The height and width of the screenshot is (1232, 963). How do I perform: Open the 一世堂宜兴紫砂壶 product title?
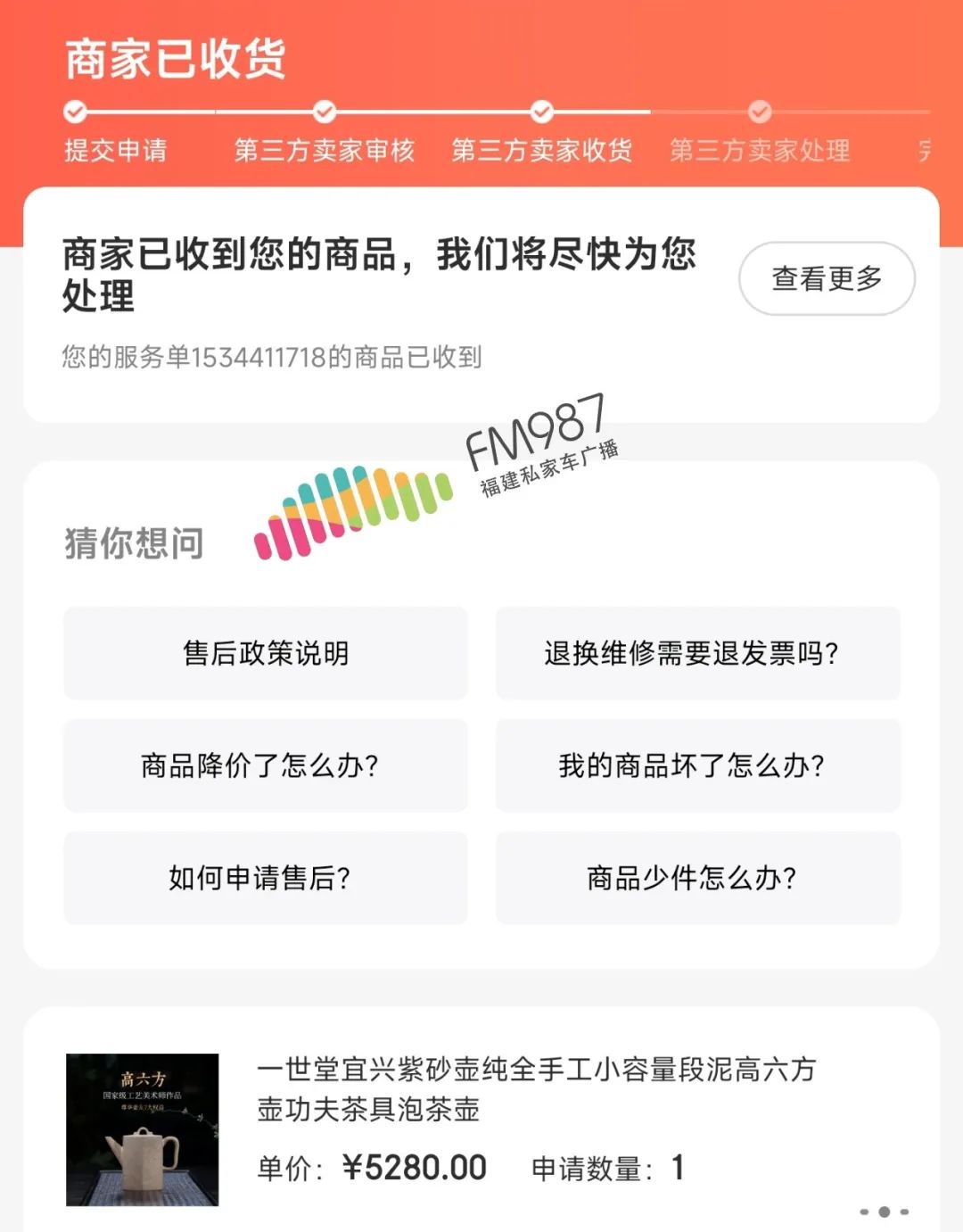(x=535, y=1087)
